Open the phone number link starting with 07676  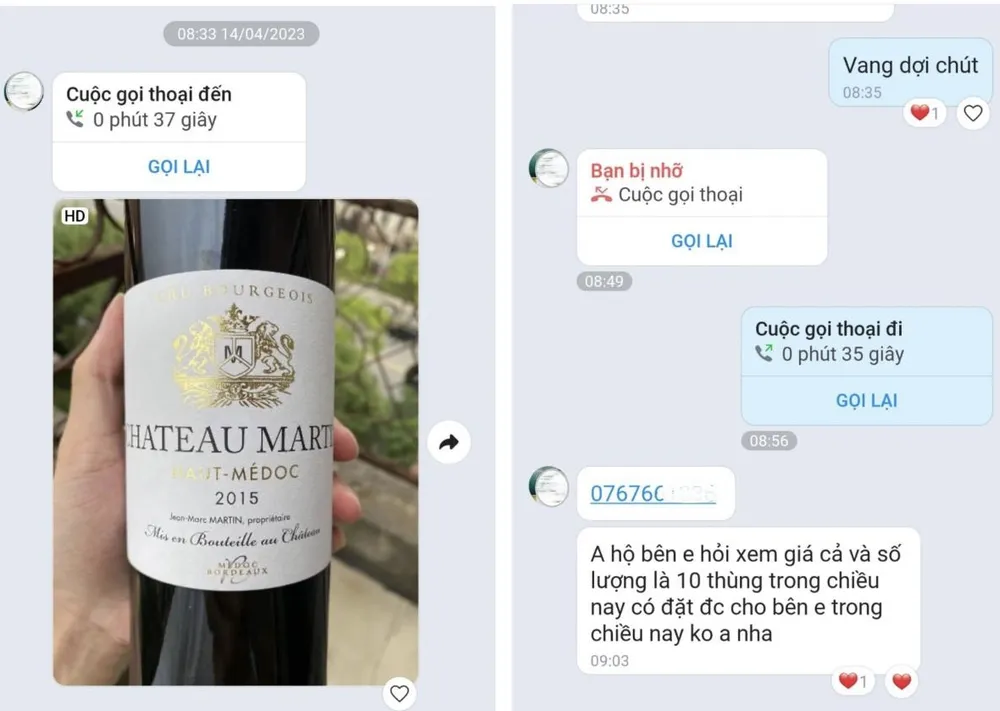[652, 494]
